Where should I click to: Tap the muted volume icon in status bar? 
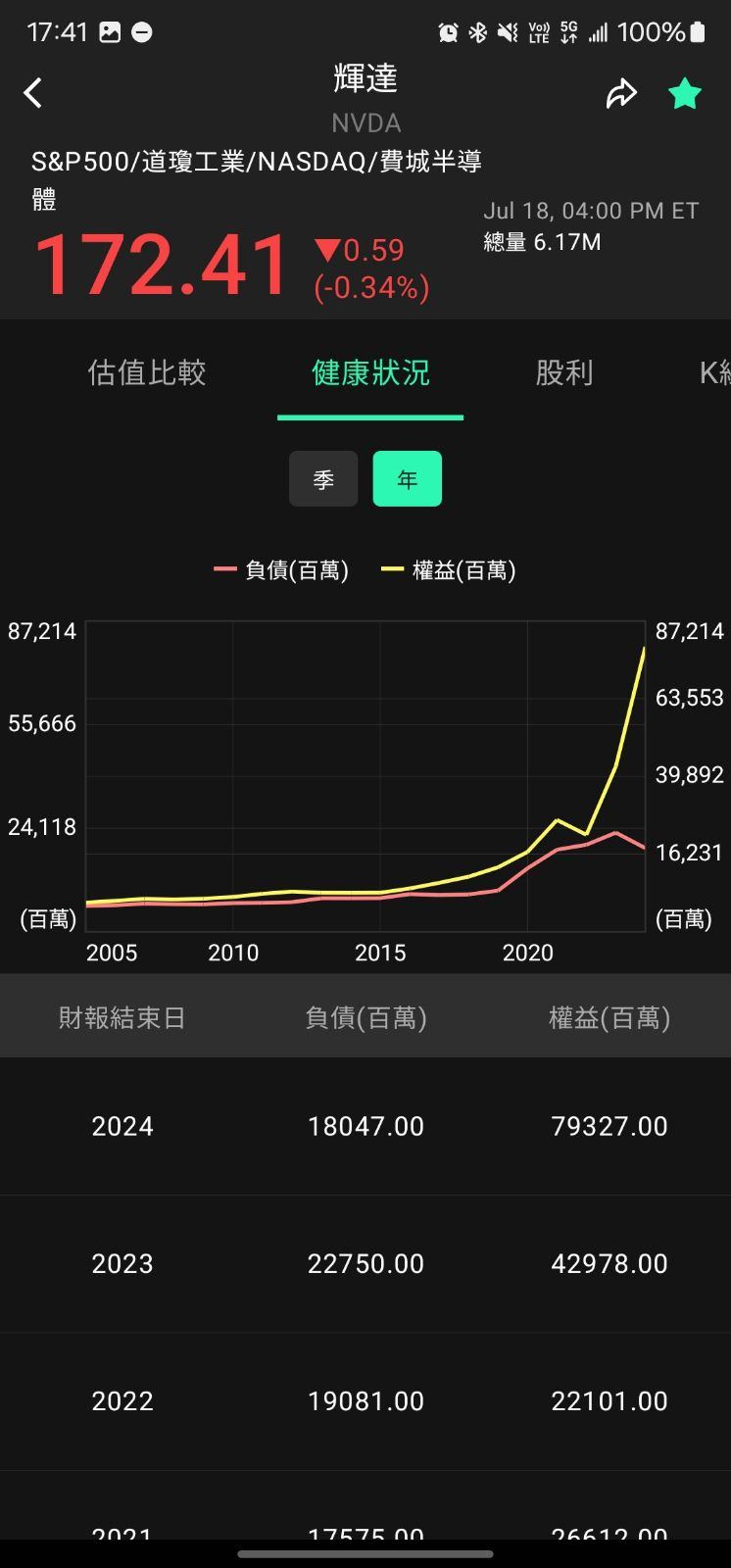[x=506, y=31]
